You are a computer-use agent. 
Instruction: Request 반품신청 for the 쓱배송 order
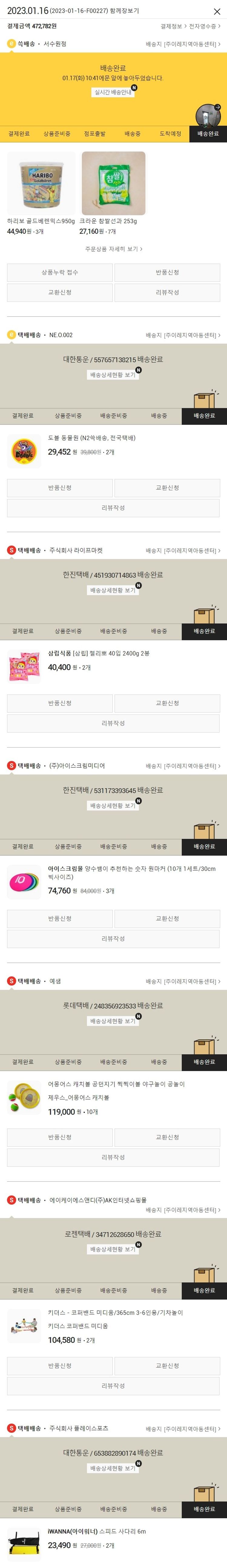point(167,272)
